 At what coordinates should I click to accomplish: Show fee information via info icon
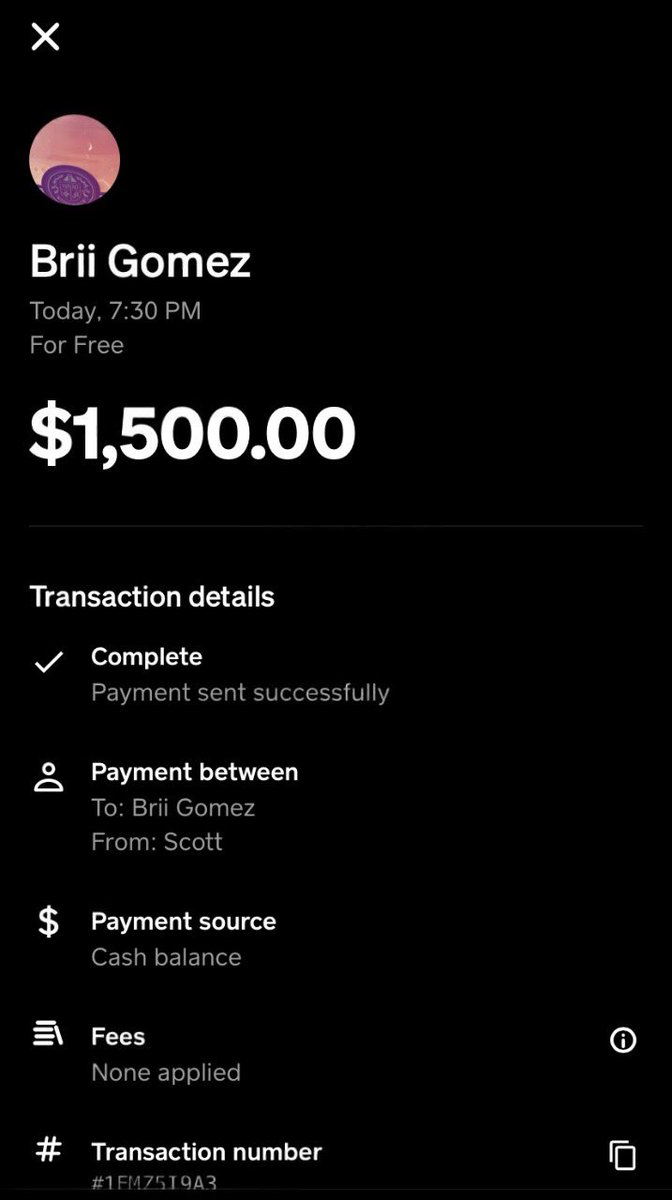click(622, 1041)
